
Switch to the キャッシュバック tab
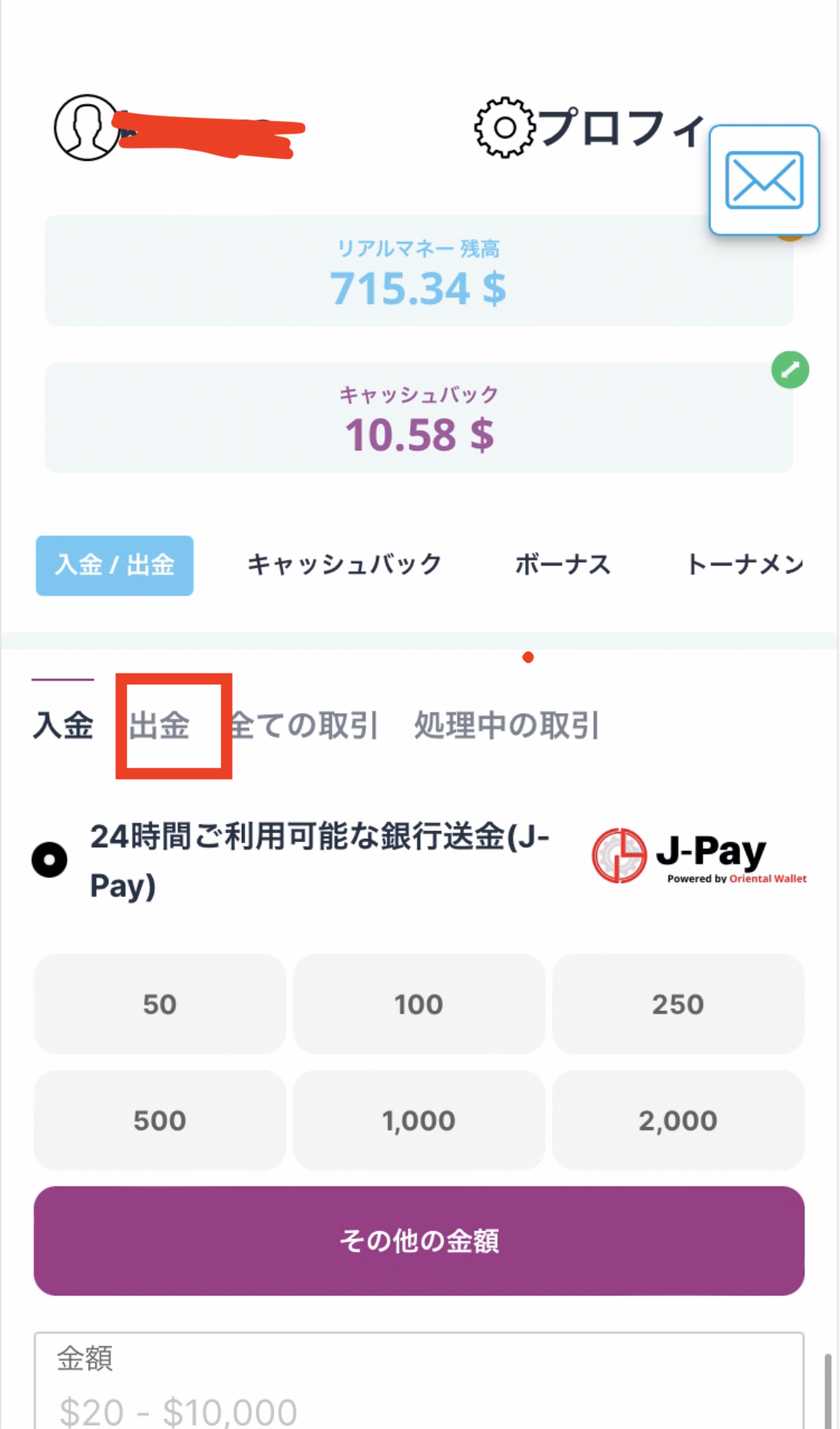tap(345, 564)
